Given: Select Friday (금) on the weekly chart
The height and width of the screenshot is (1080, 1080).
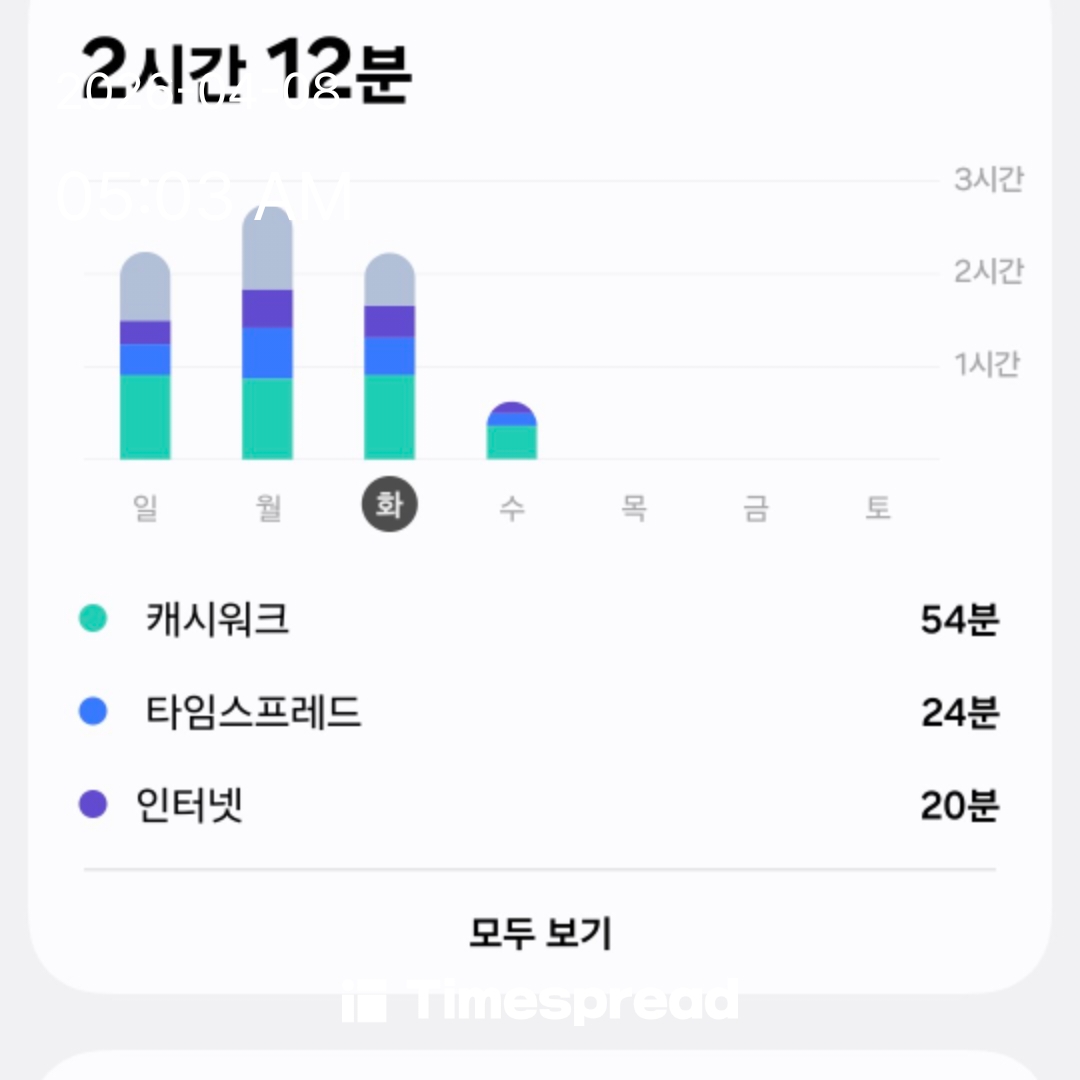Looking at the screenshot, I should pyautogui.click(x=756, y=508).
